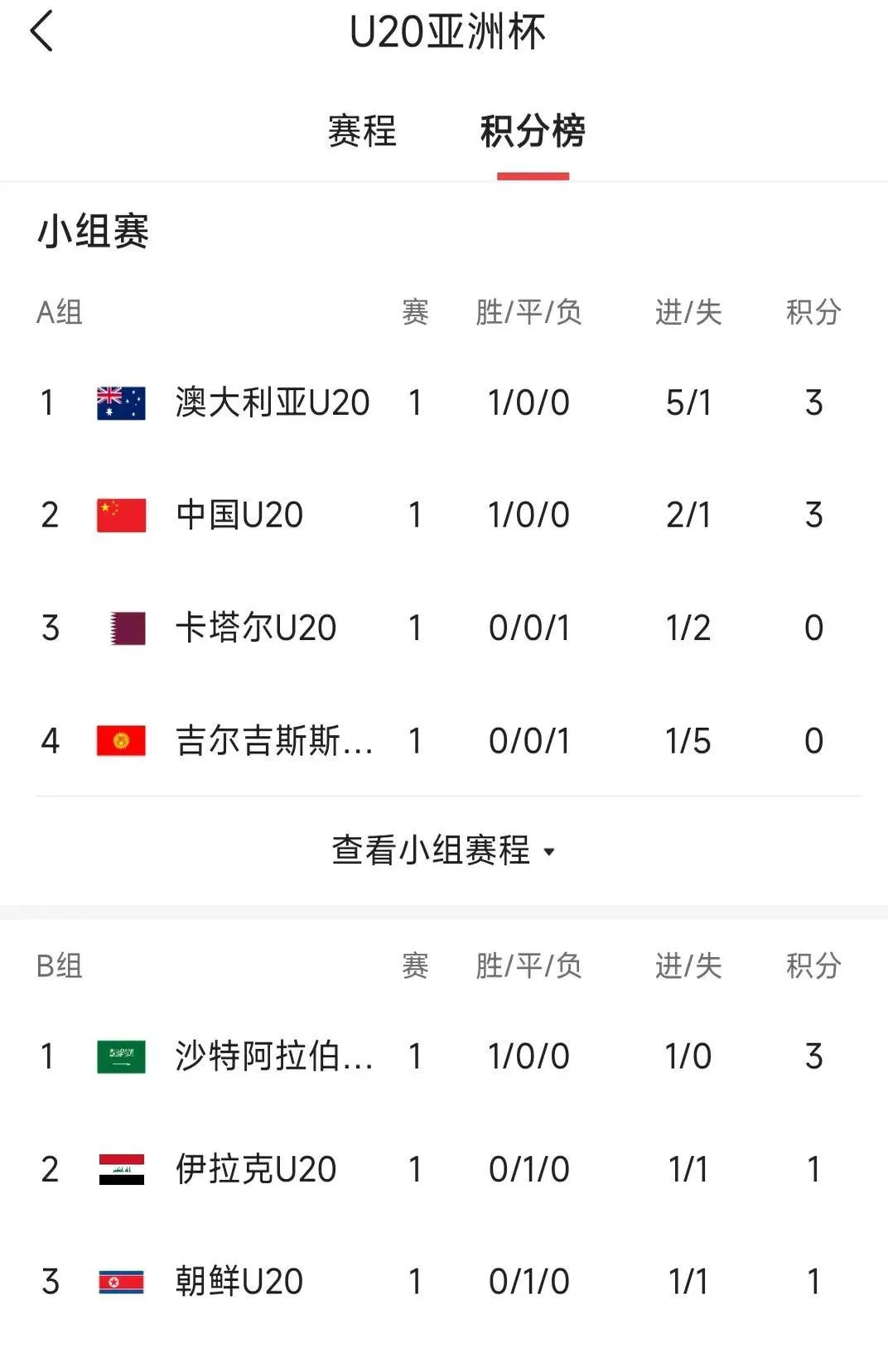Expand the 查看小组赛程 section

(432, 850)
